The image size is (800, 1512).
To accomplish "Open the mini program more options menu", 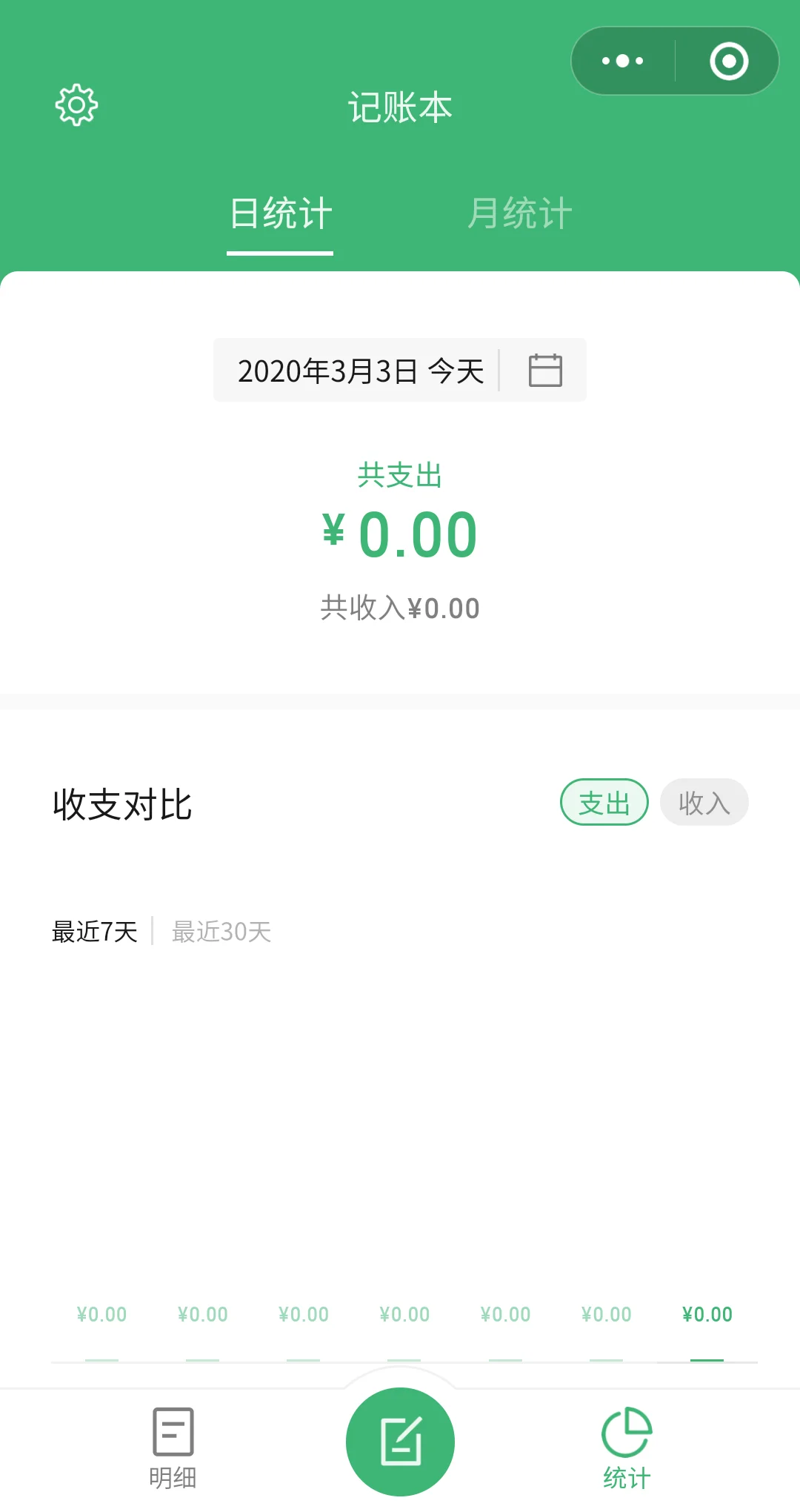I will tap(623, 61).
